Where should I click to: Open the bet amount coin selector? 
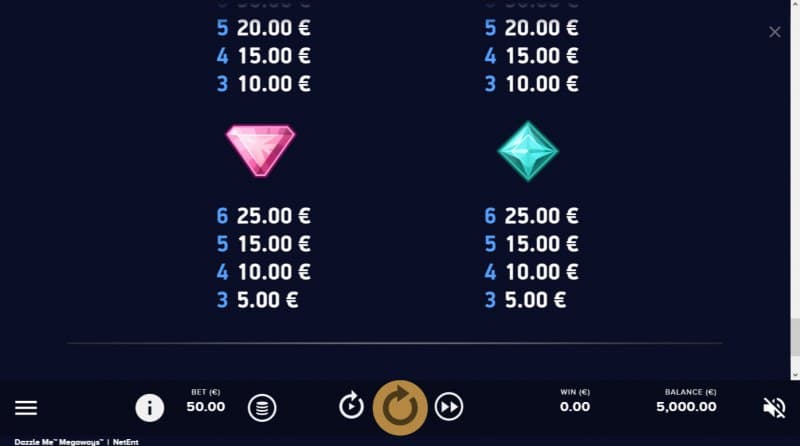coord(262,407)
